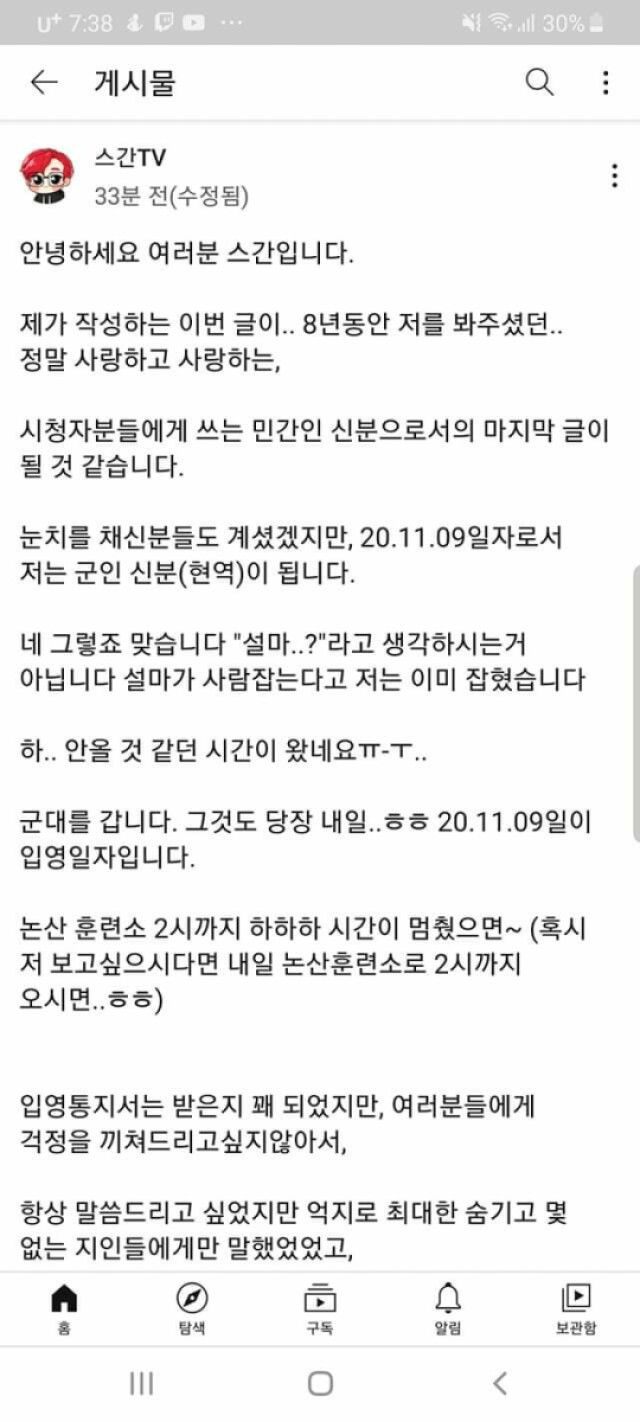The width and height of the screenshot is (640, 1422).
Task: Tap the system recent apps button
Action: (x=141, y=1383)
